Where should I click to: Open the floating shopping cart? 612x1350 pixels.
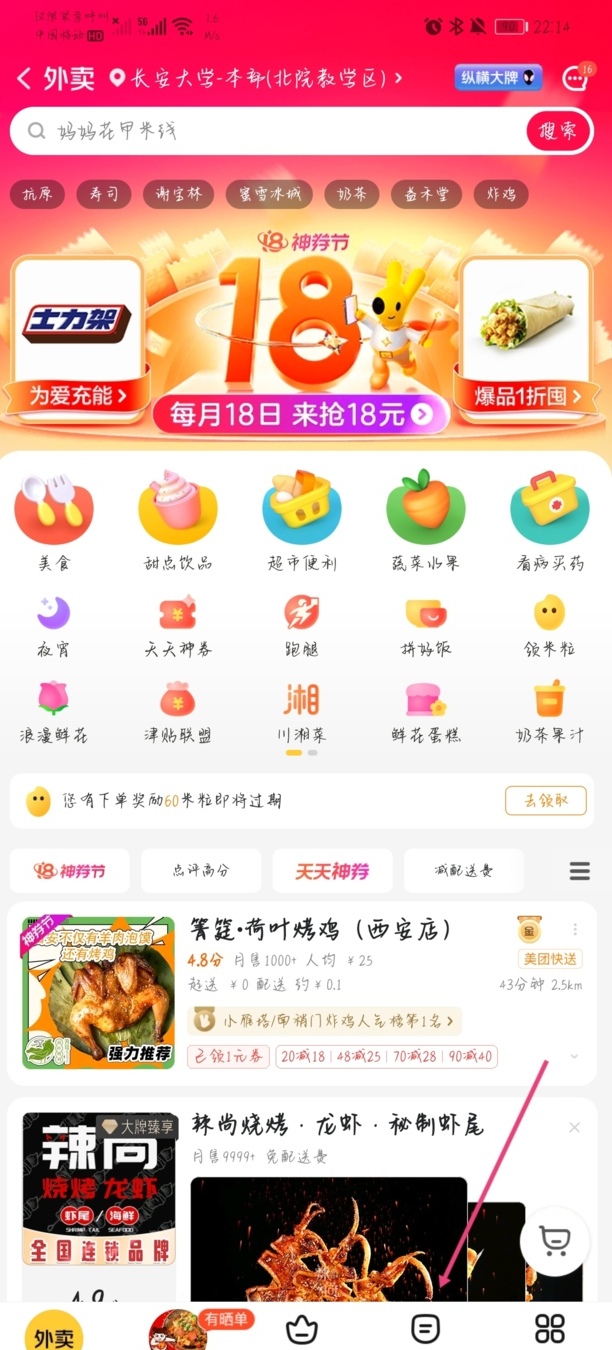553,1241
